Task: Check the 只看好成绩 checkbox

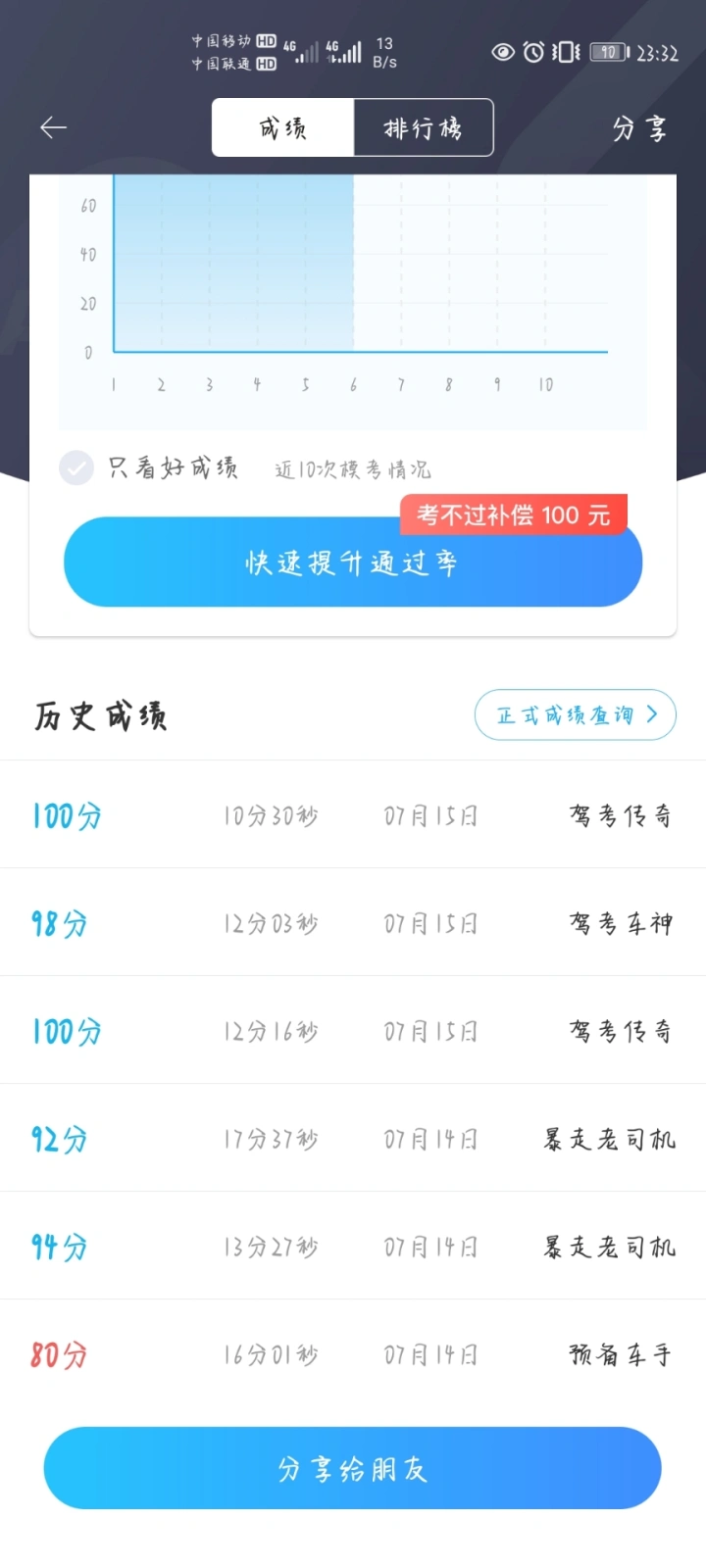Action: [x=76, y=468]
